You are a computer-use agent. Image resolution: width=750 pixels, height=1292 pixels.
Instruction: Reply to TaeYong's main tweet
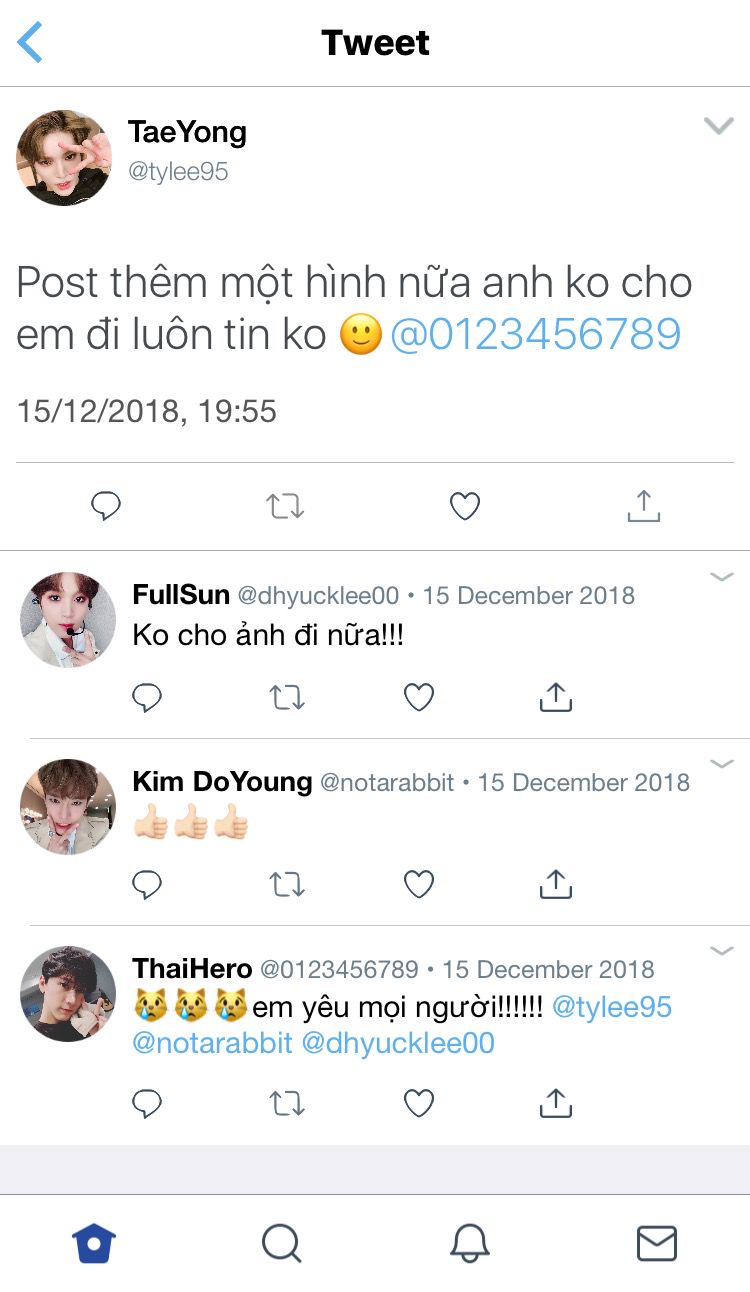coord(106,507)
